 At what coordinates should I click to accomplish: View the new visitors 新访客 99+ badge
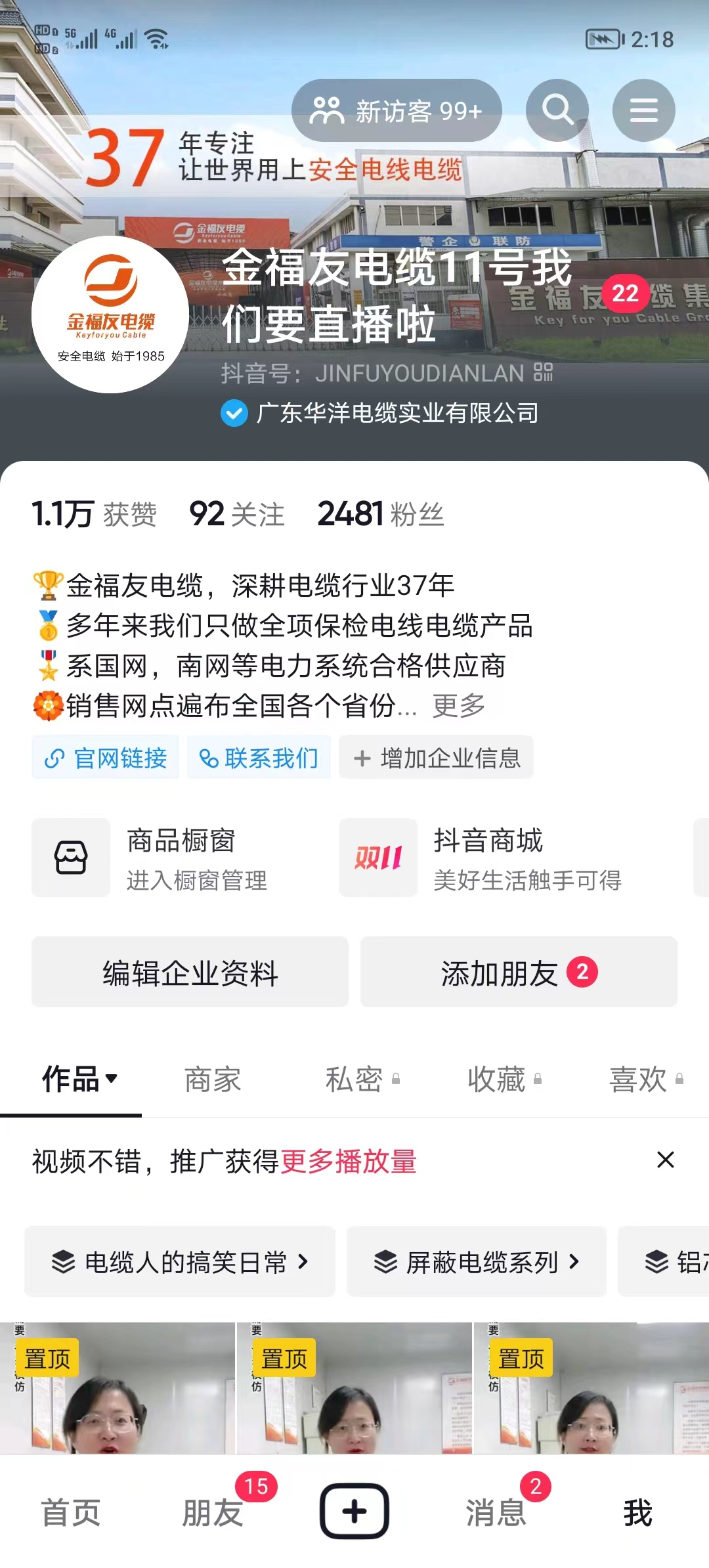click(x=397, y=110)
